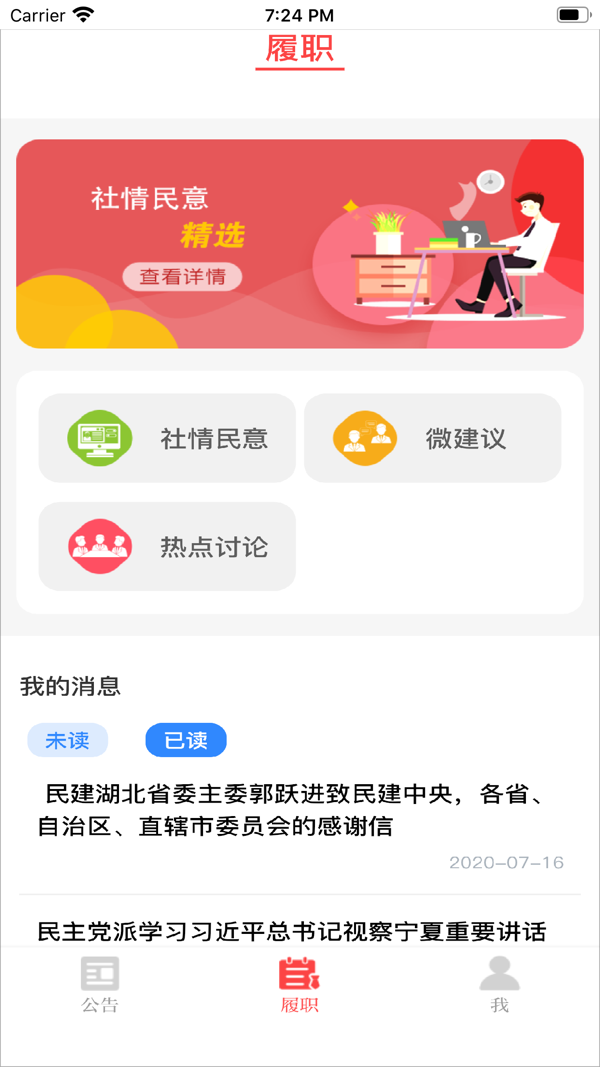Screen dimensions: 600x1067
Task: Switch to 未读 unread messages
Action: [67, 740]
